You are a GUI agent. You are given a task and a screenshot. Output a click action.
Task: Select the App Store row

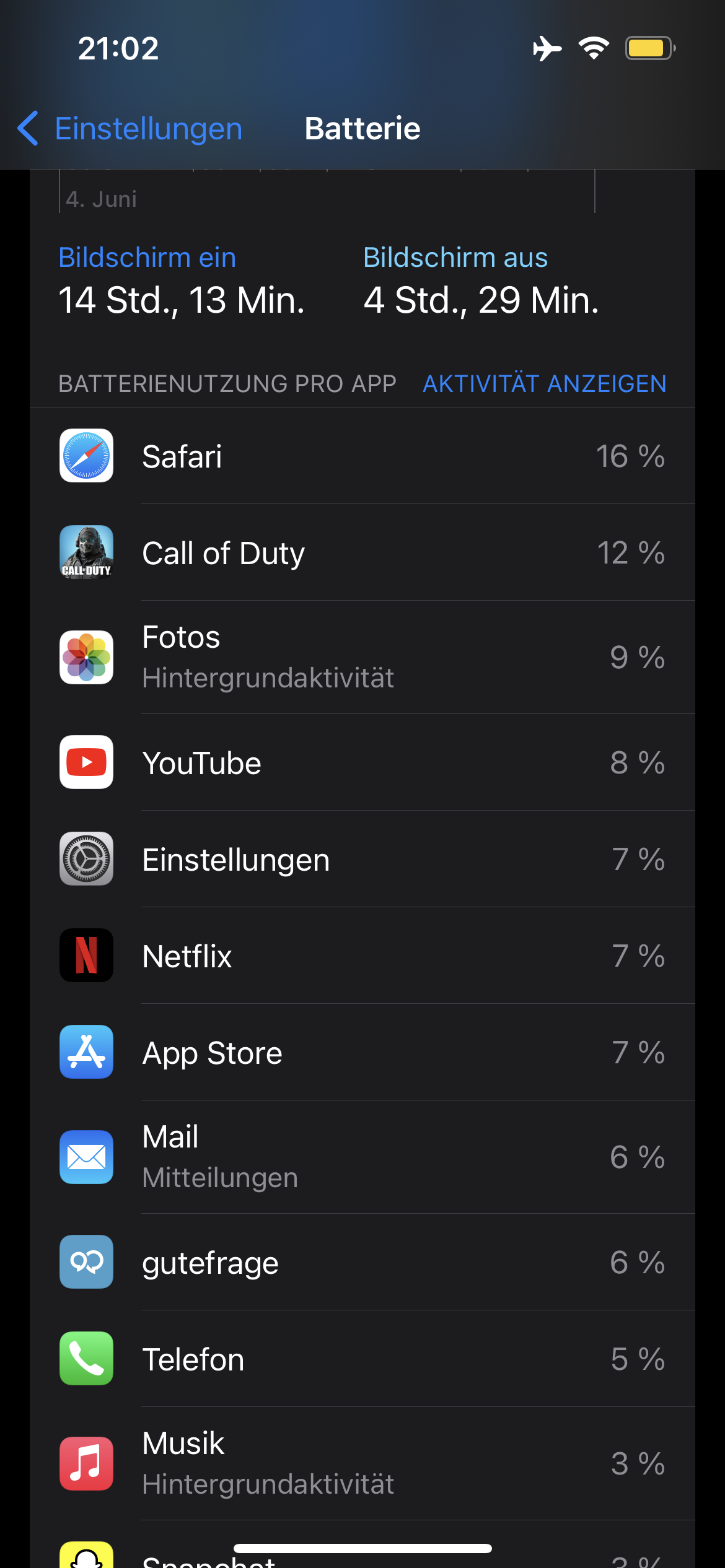point(362,1052)
